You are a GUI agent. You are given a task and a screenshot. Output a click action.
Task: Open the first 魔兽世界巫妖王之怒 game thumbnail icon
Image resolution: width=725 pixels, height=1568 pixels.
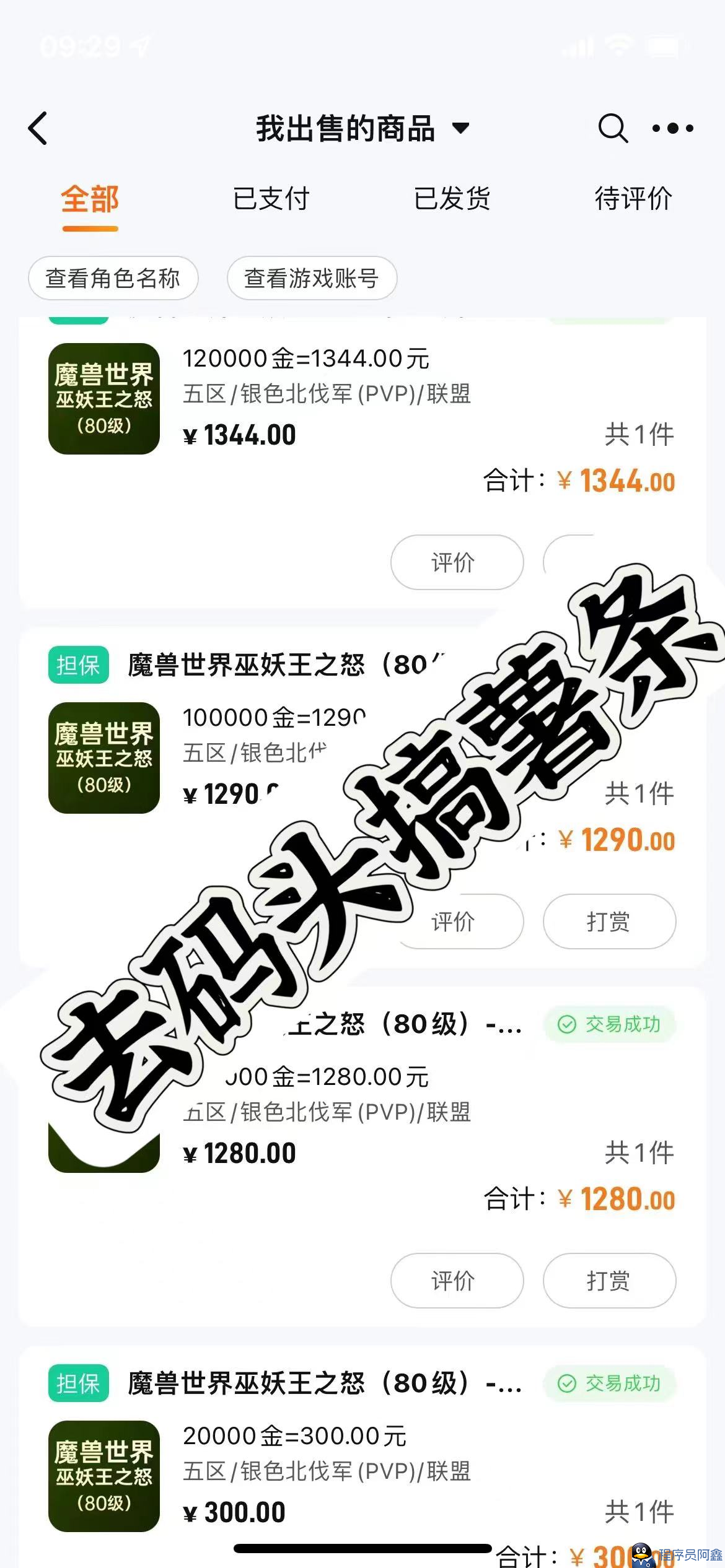(103, 399)
